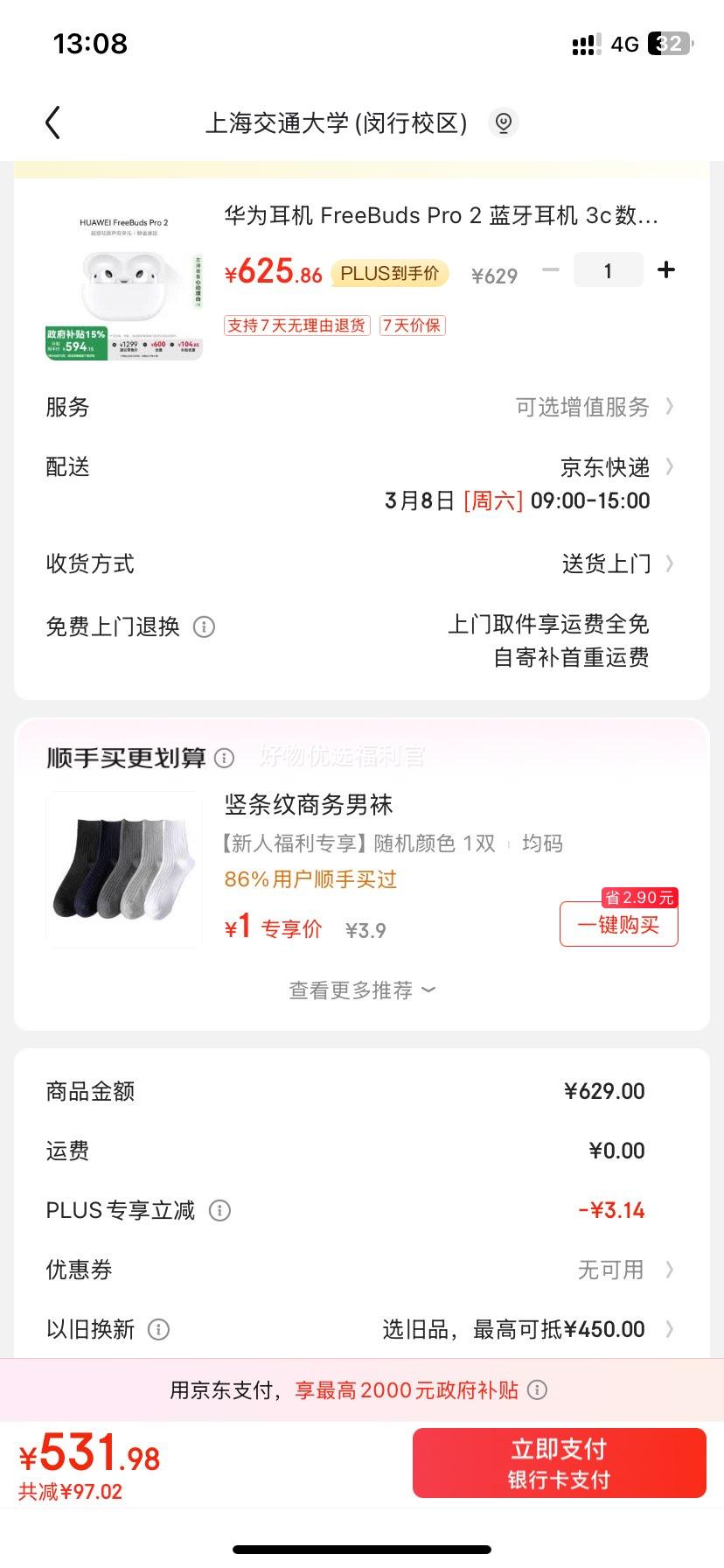View info about 顺手买更划算

point(225,758)
